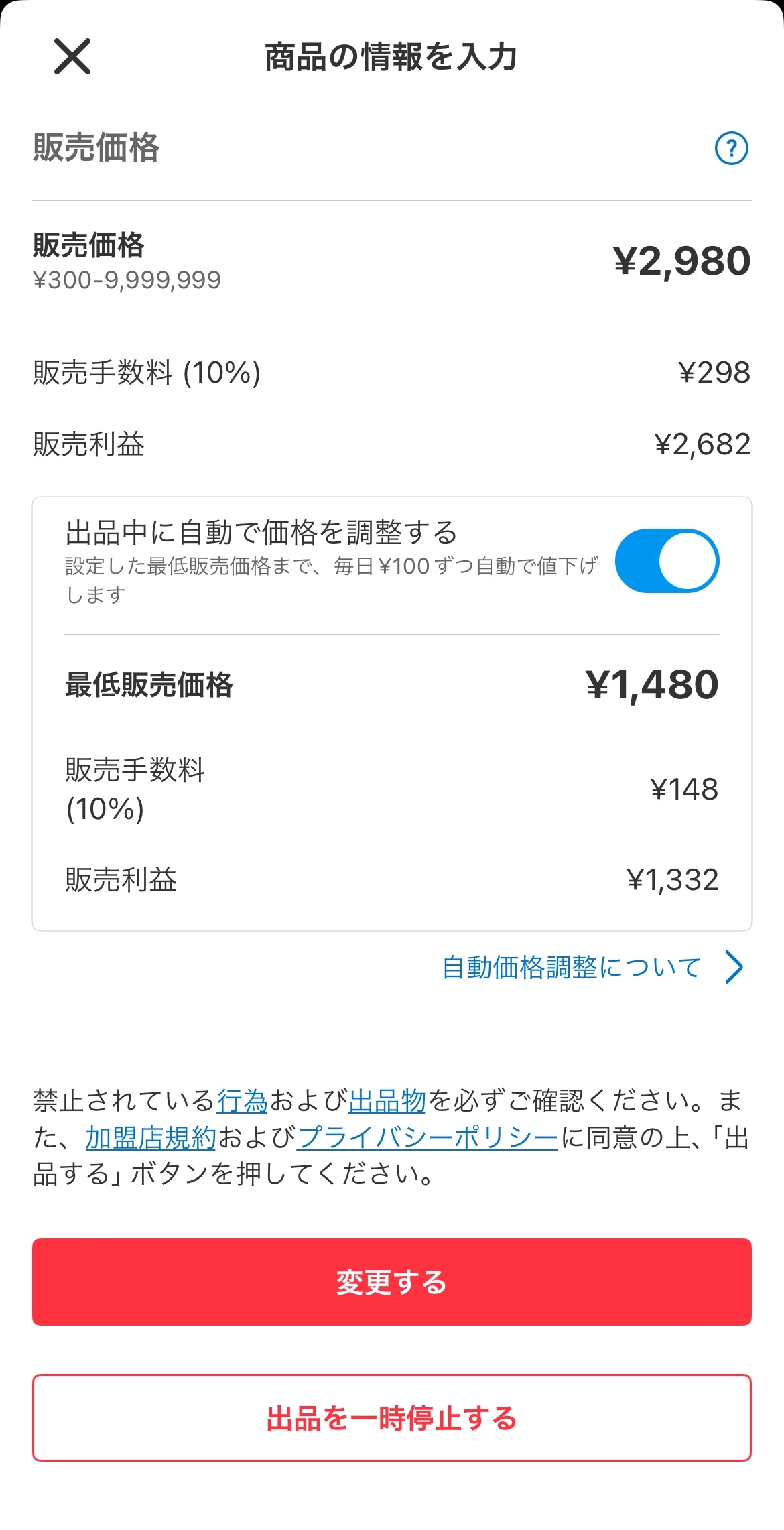The height and width of the screenshot is (1530, 784).
Task: Open the prohibited 行為 link
Action: click(242, 1100)
